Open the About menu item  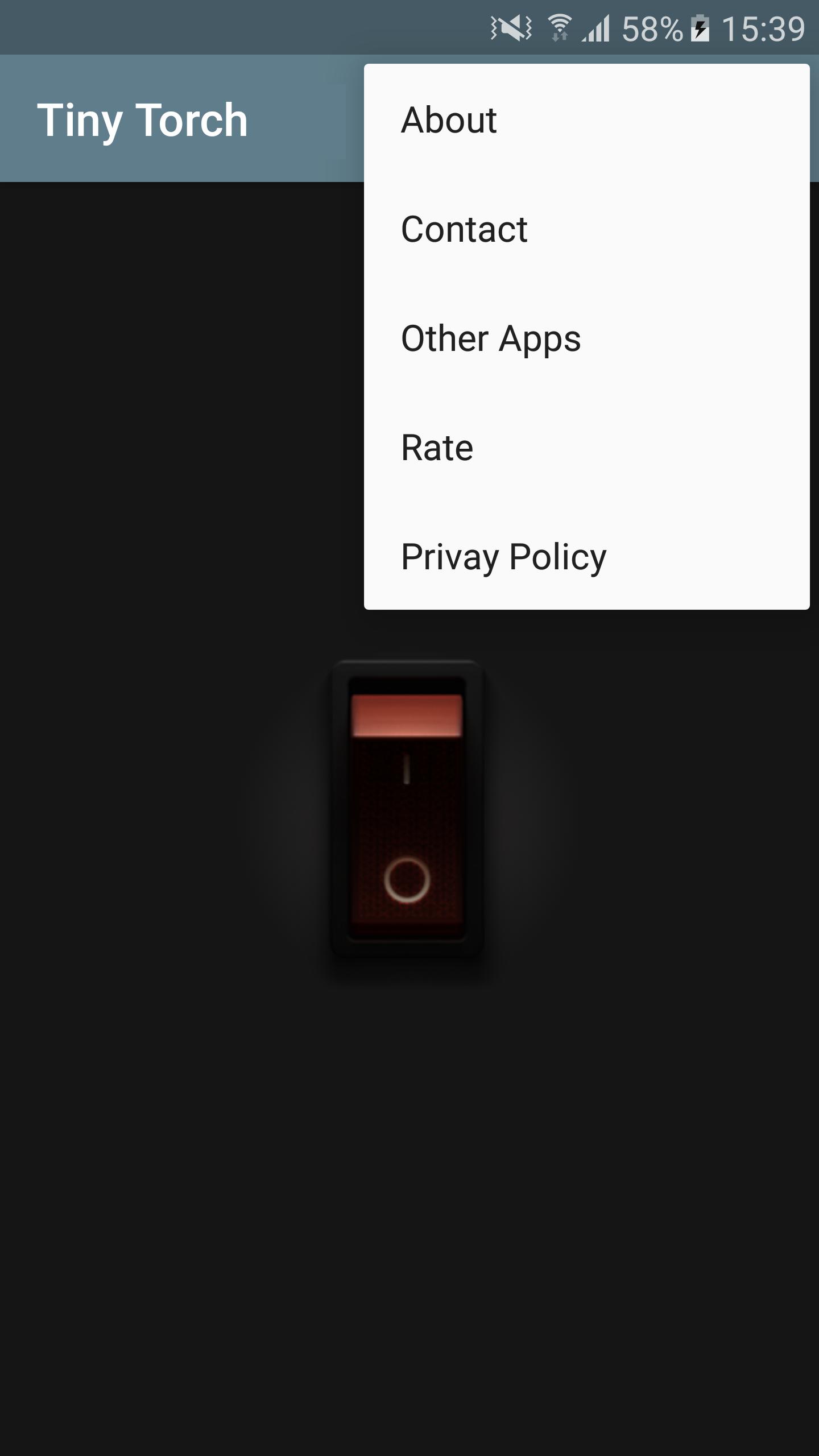pos(586,120)
